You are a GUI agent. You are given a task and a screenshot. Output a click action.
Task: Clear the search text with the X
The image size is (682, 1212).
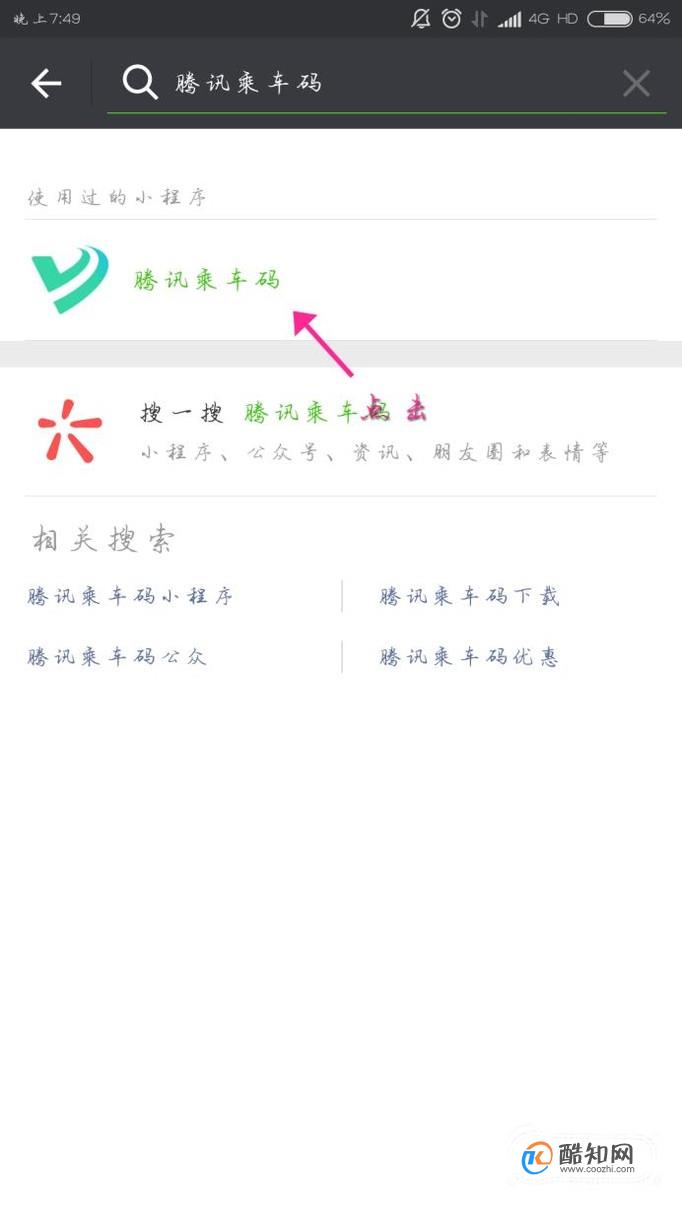click(636, 84)
